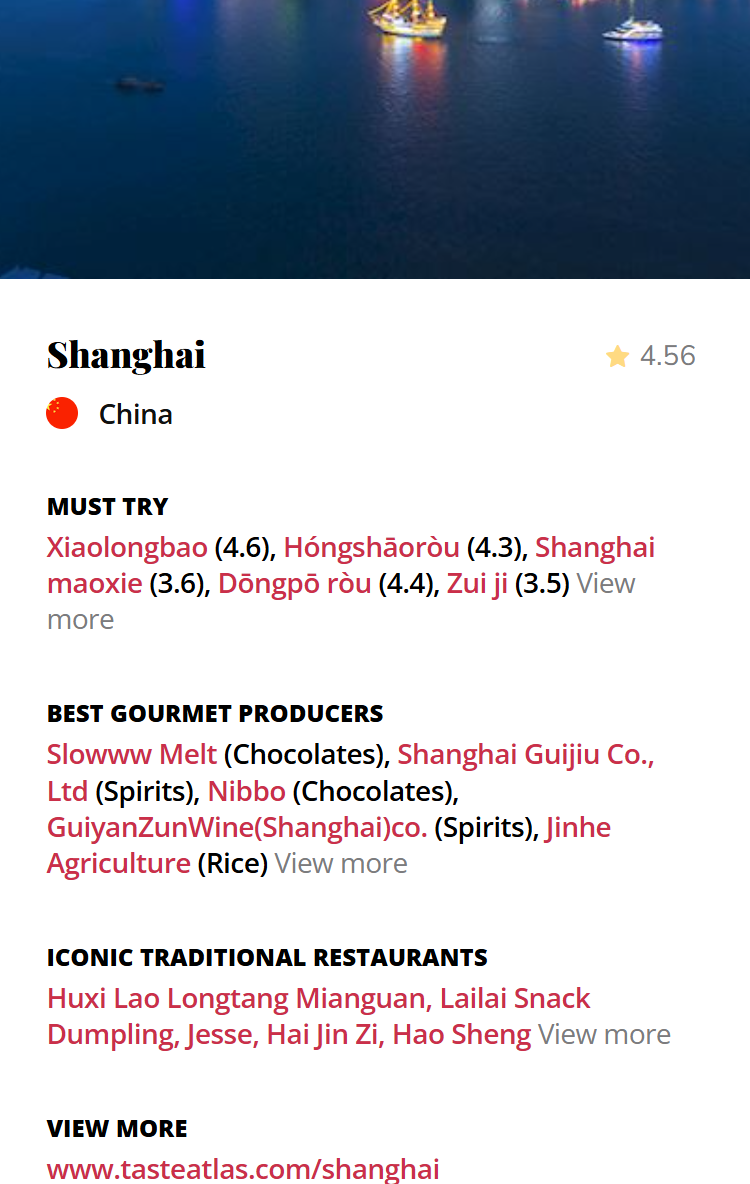Visit www.tasteatlas.com/shanghai link
The image size is (750, 1184).
coord(243,1169)
